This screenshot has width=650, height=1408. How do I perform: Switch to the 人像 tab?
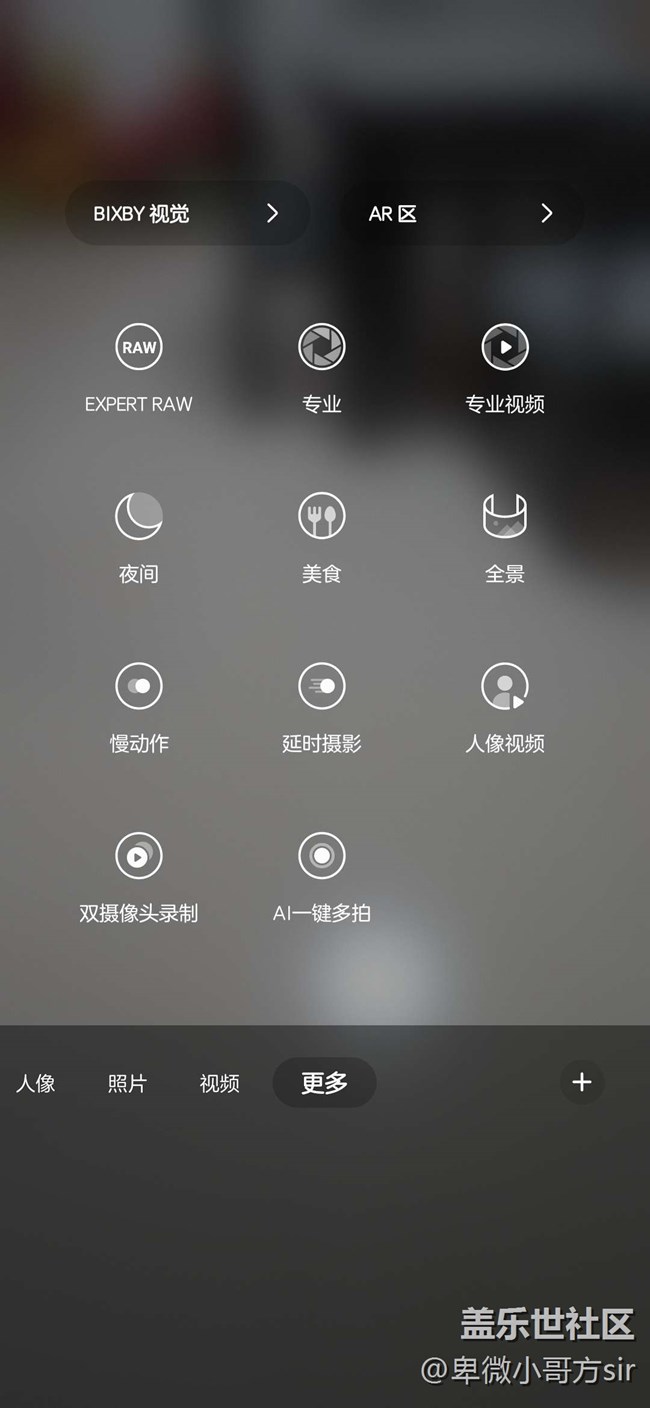click(x=36, y=1083)
